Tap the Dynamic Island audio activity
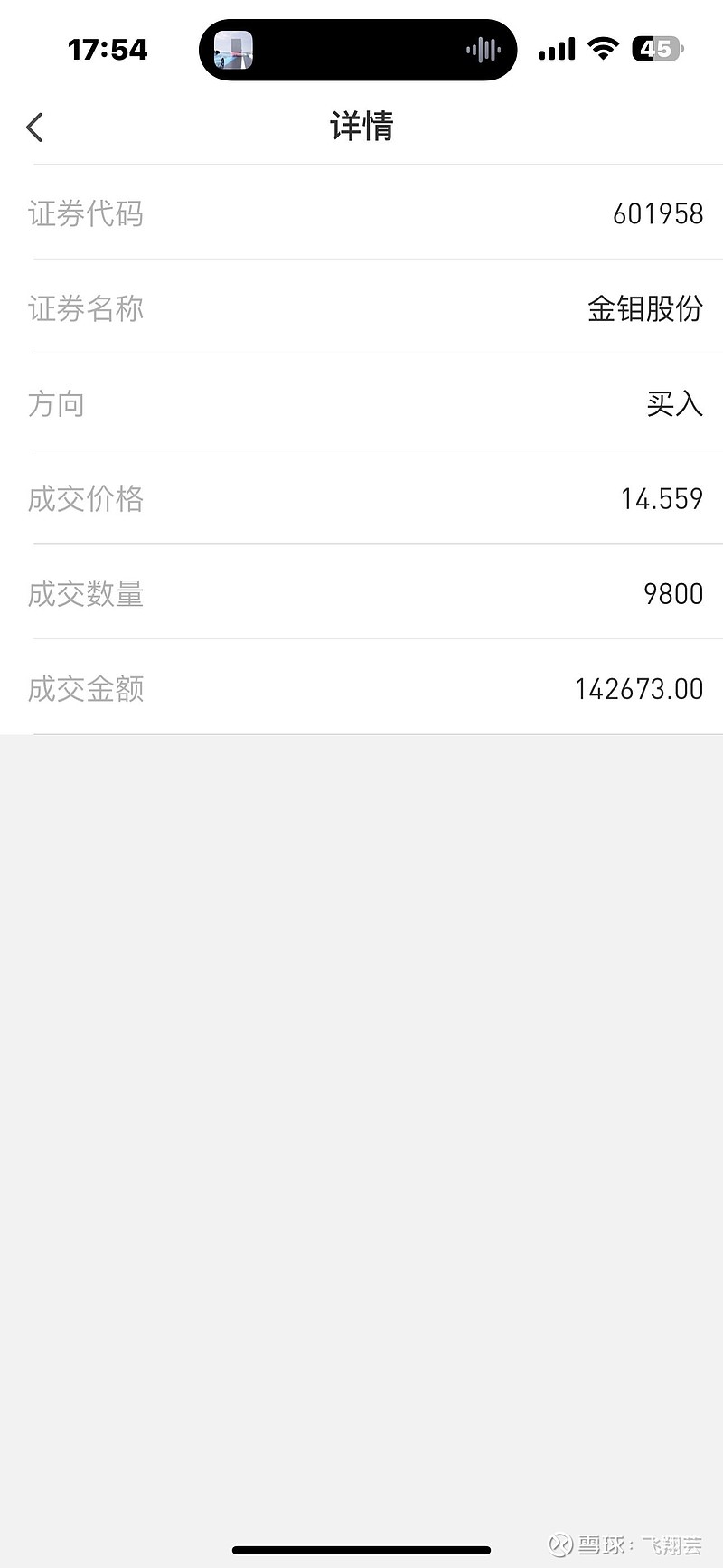 point(358,50)
